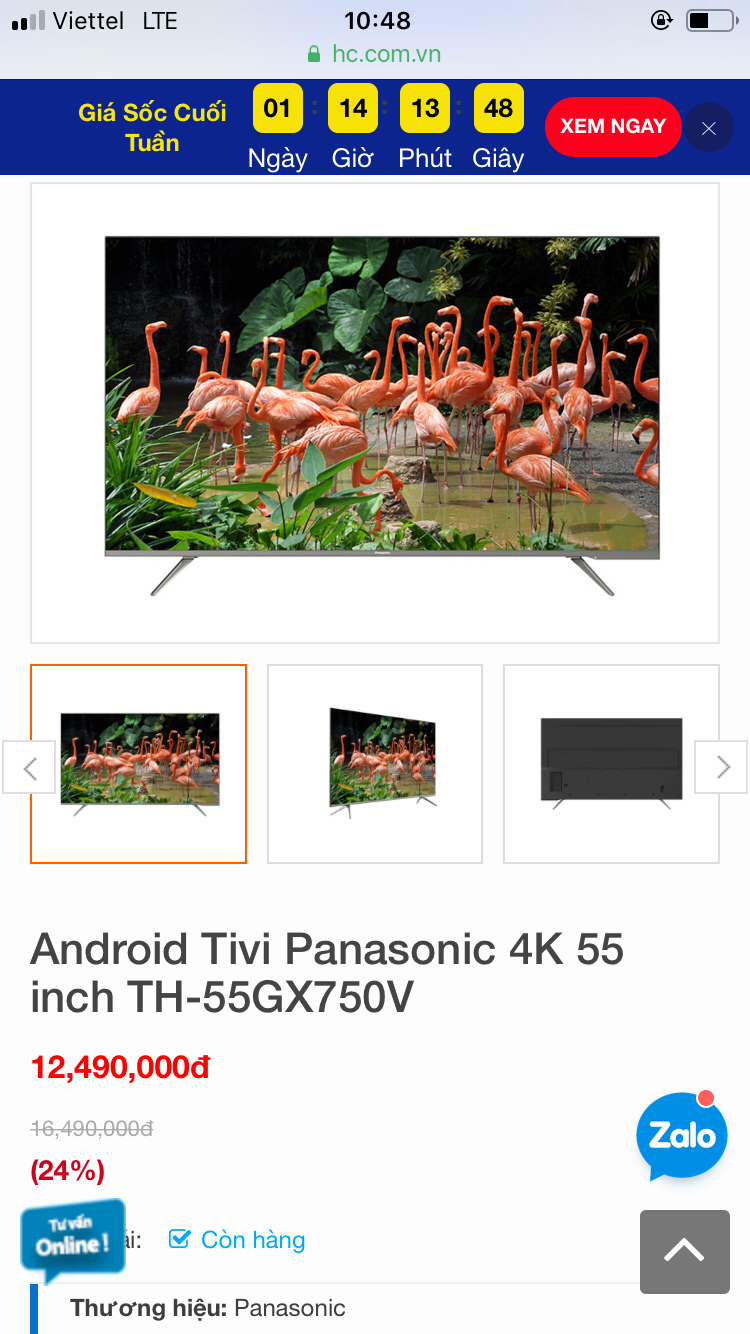750x1334 pixels.
Task: Tap the hc.com.vn address bar
Action: 375,54
